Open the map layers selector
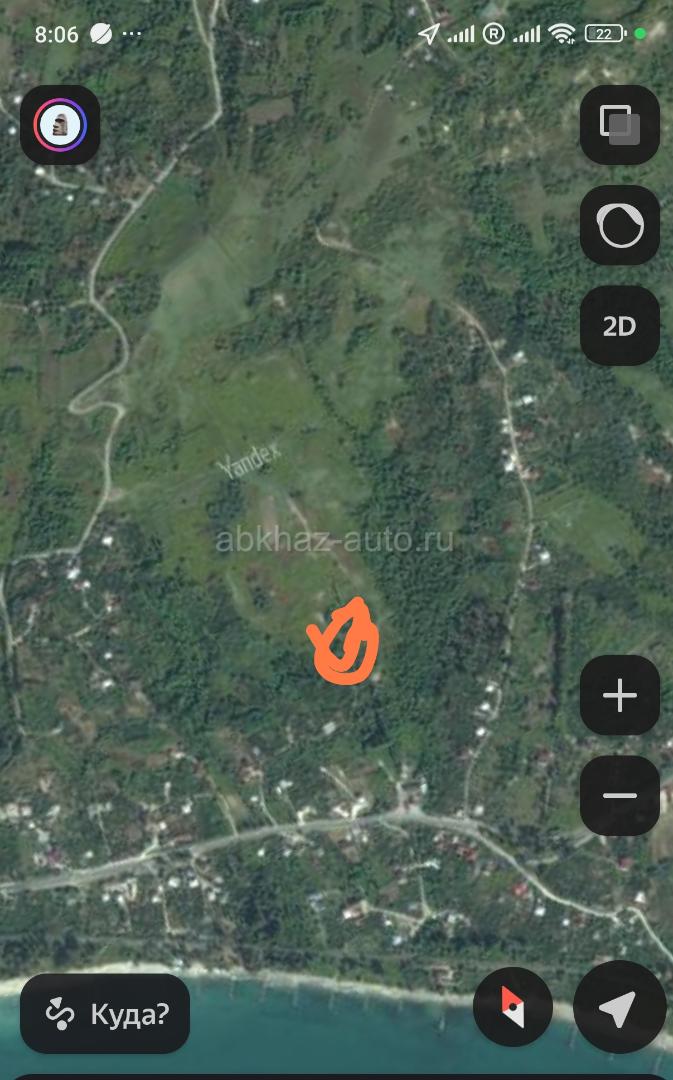 [620, 125]
